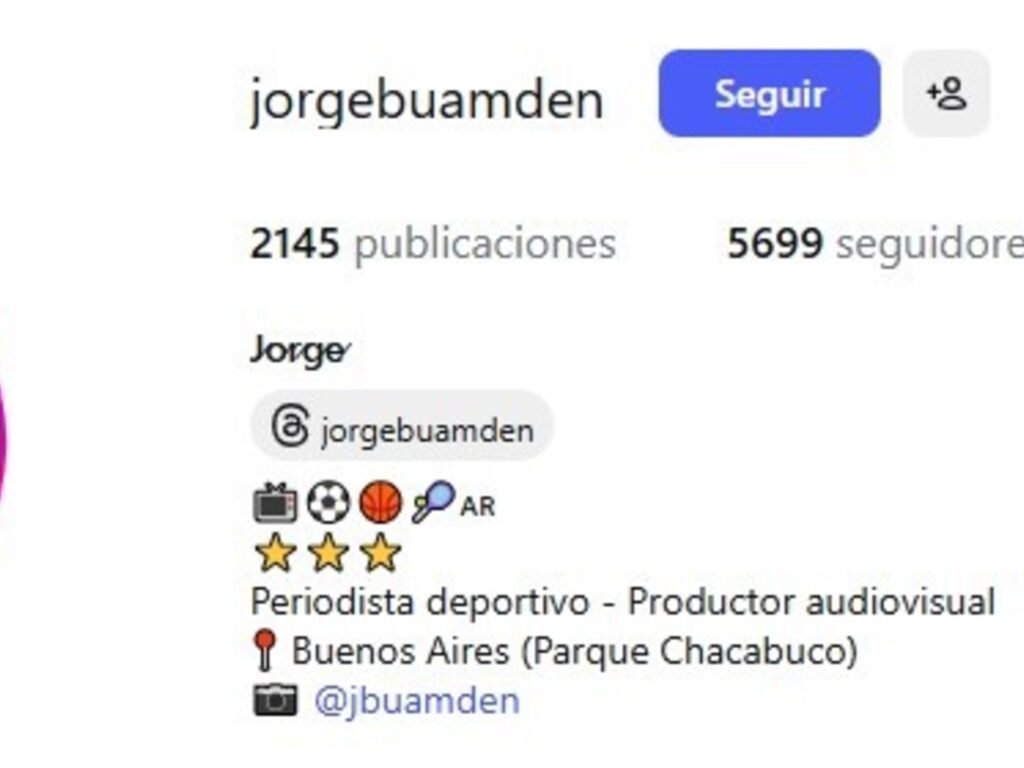
Task: Open suggested accounts via add-person icon
Action: (946, 94)
